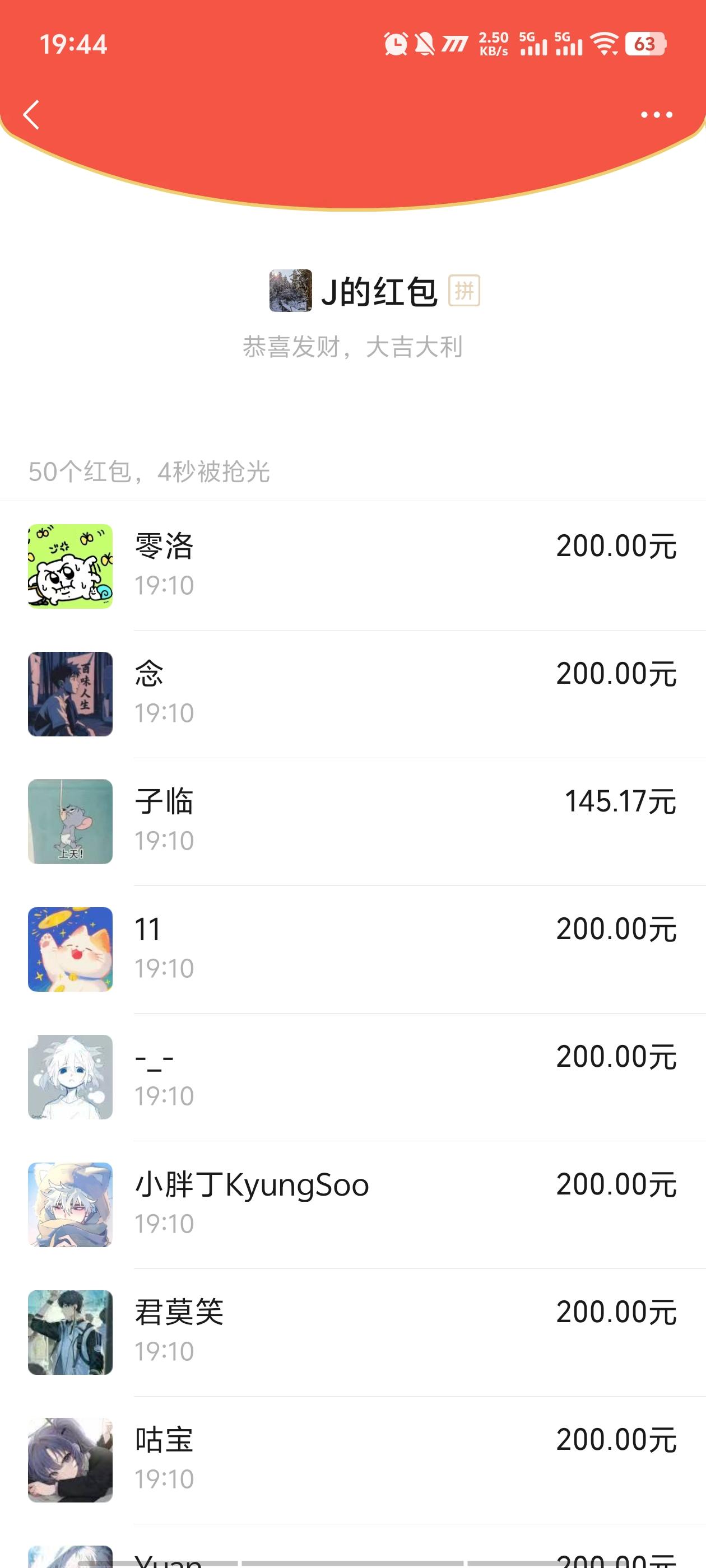Tap 咕宝's avatar picture
706x1568 pixels.
point(70,1458)
